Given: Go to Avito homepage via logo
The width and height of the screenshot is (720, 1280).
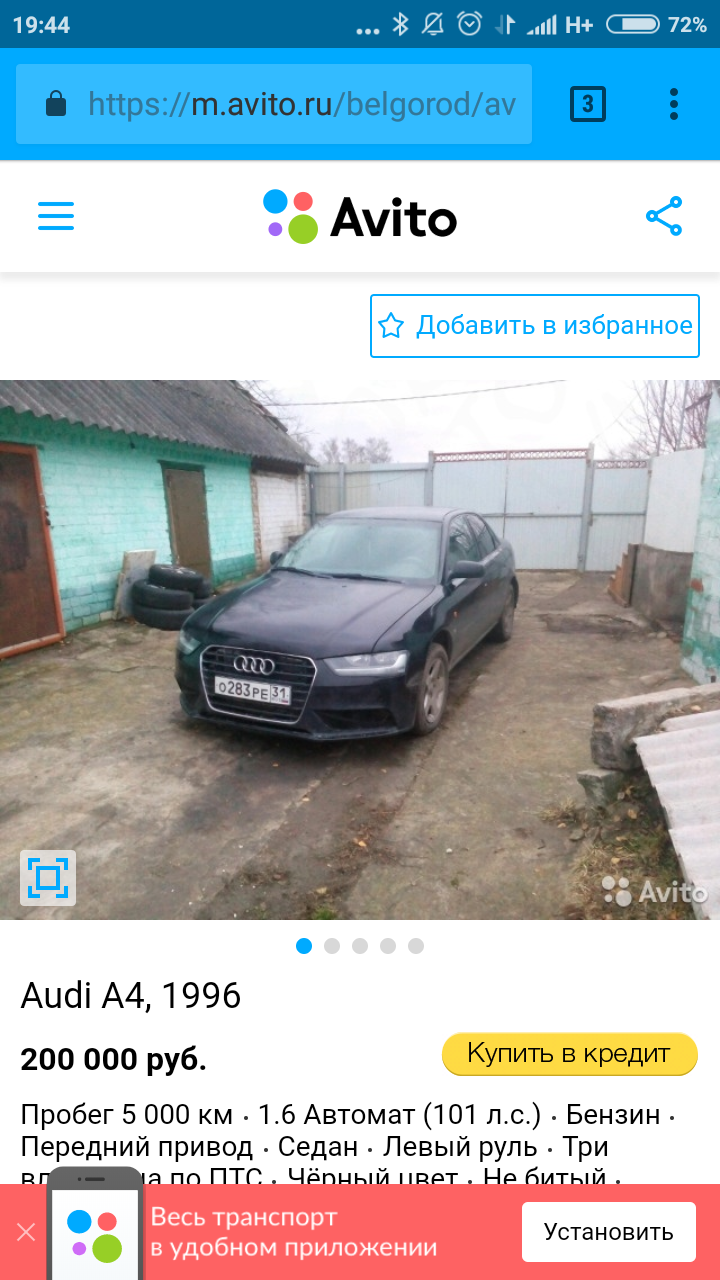Looking at the screenshot, I should pyautogui.click(x=360, y=216).
